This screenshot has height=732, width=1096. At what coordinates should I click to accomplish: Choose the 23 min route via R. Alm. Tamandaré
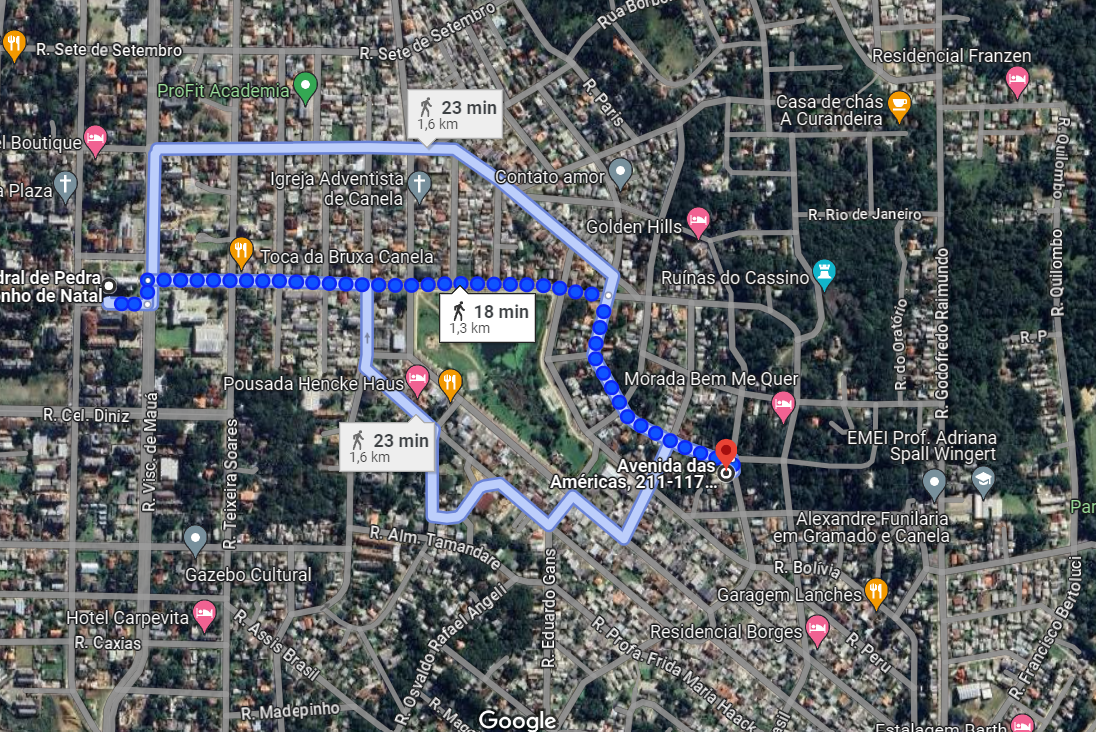tap(388, 446)
